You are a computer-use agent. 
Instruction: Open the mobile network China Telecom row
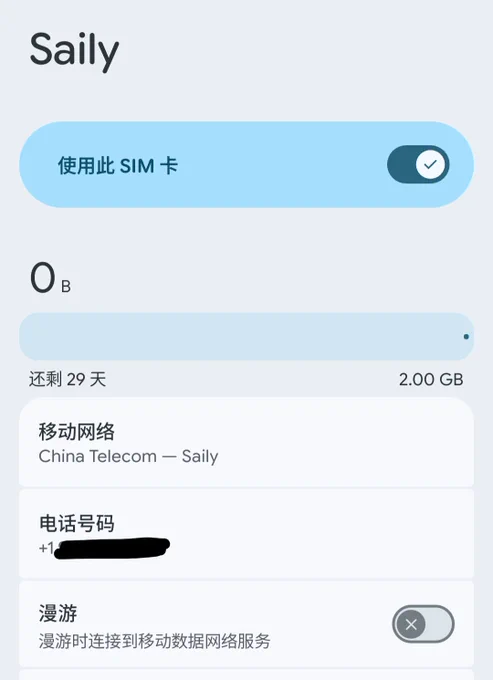point(246,442)
